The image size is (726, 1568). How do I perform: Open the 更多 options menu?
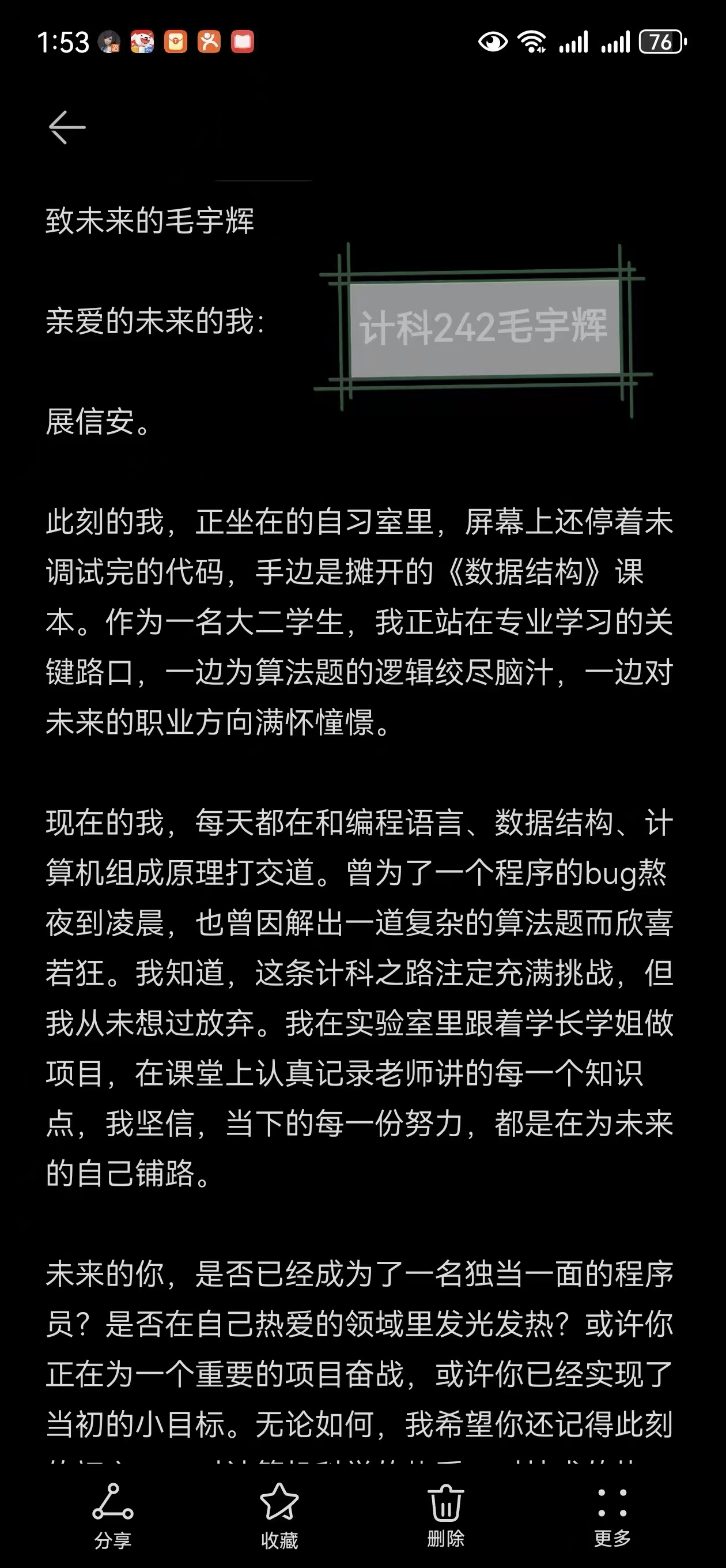coord(612,1514)
